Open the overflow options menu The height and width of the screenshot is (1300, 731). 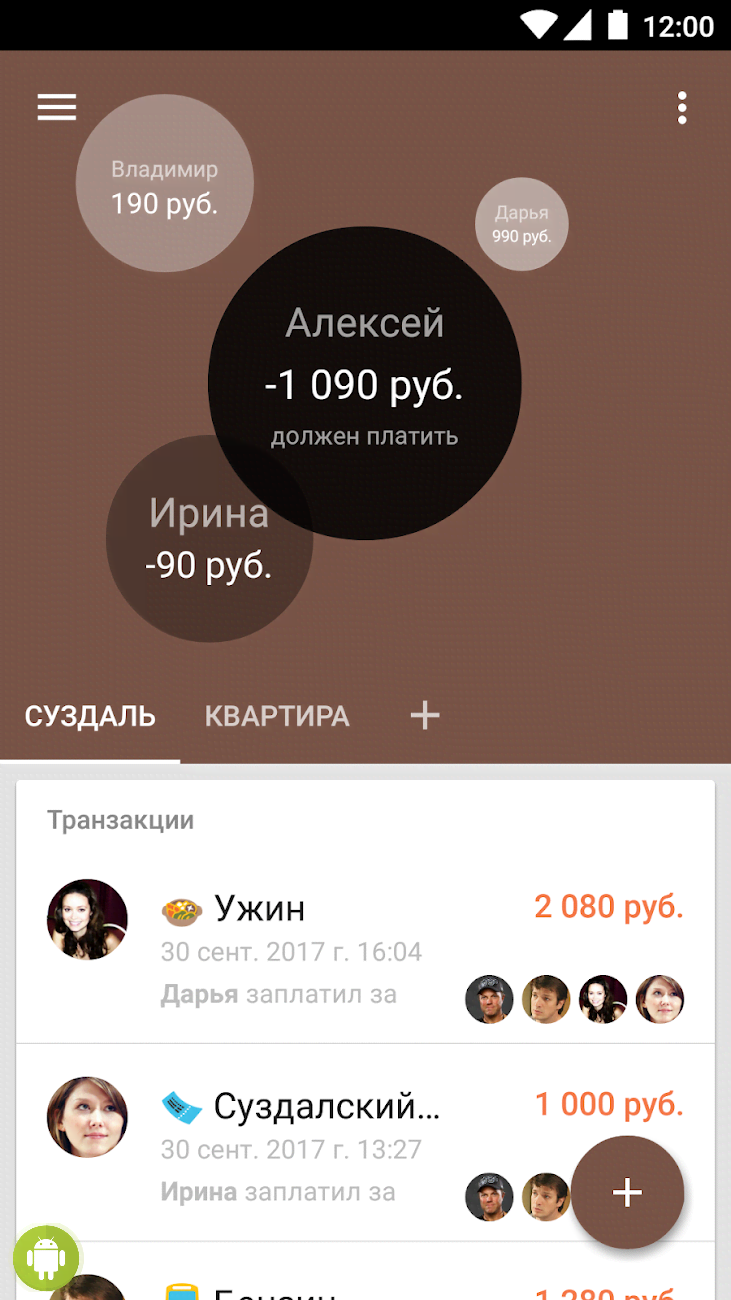click(682, 108)
